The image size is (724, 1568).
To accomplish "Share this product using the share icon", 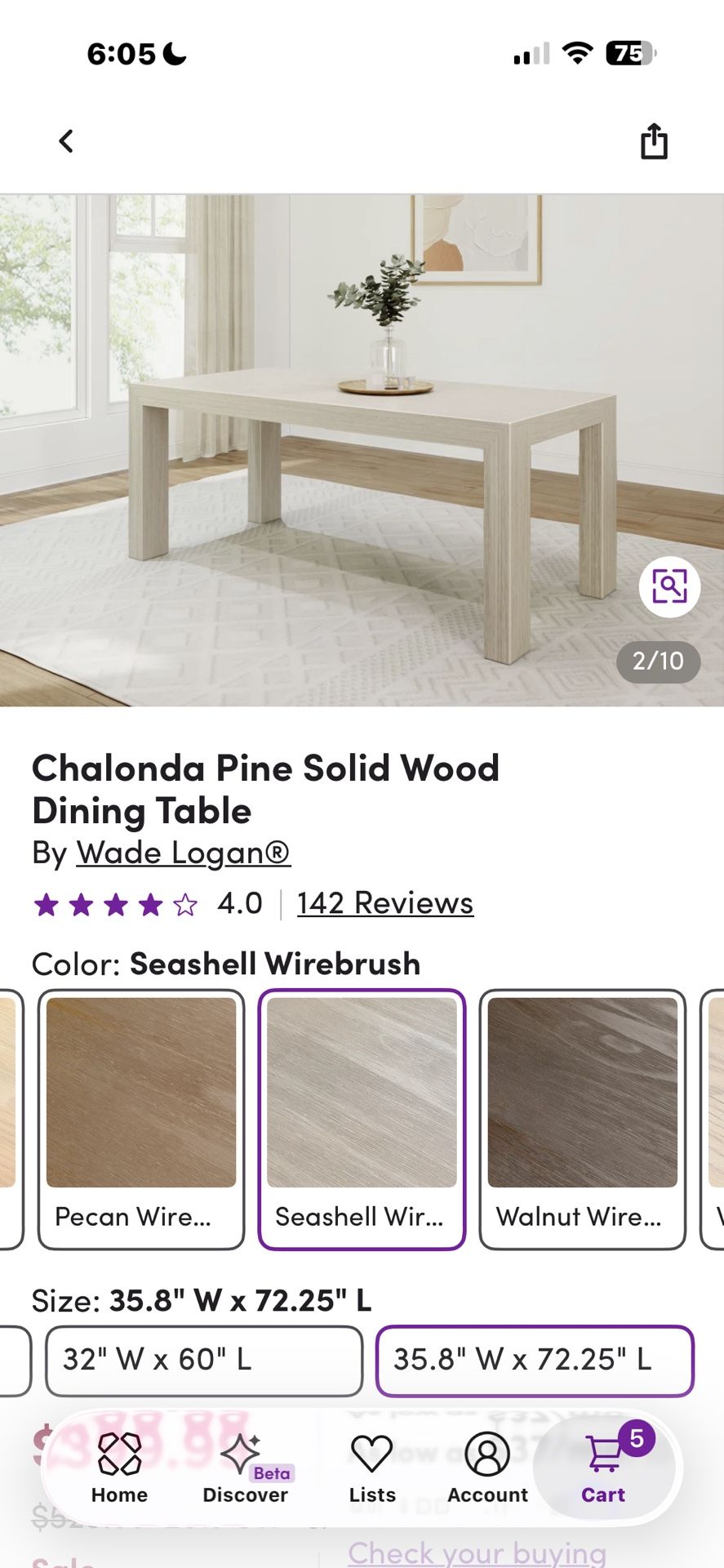I will pos(654,140).
